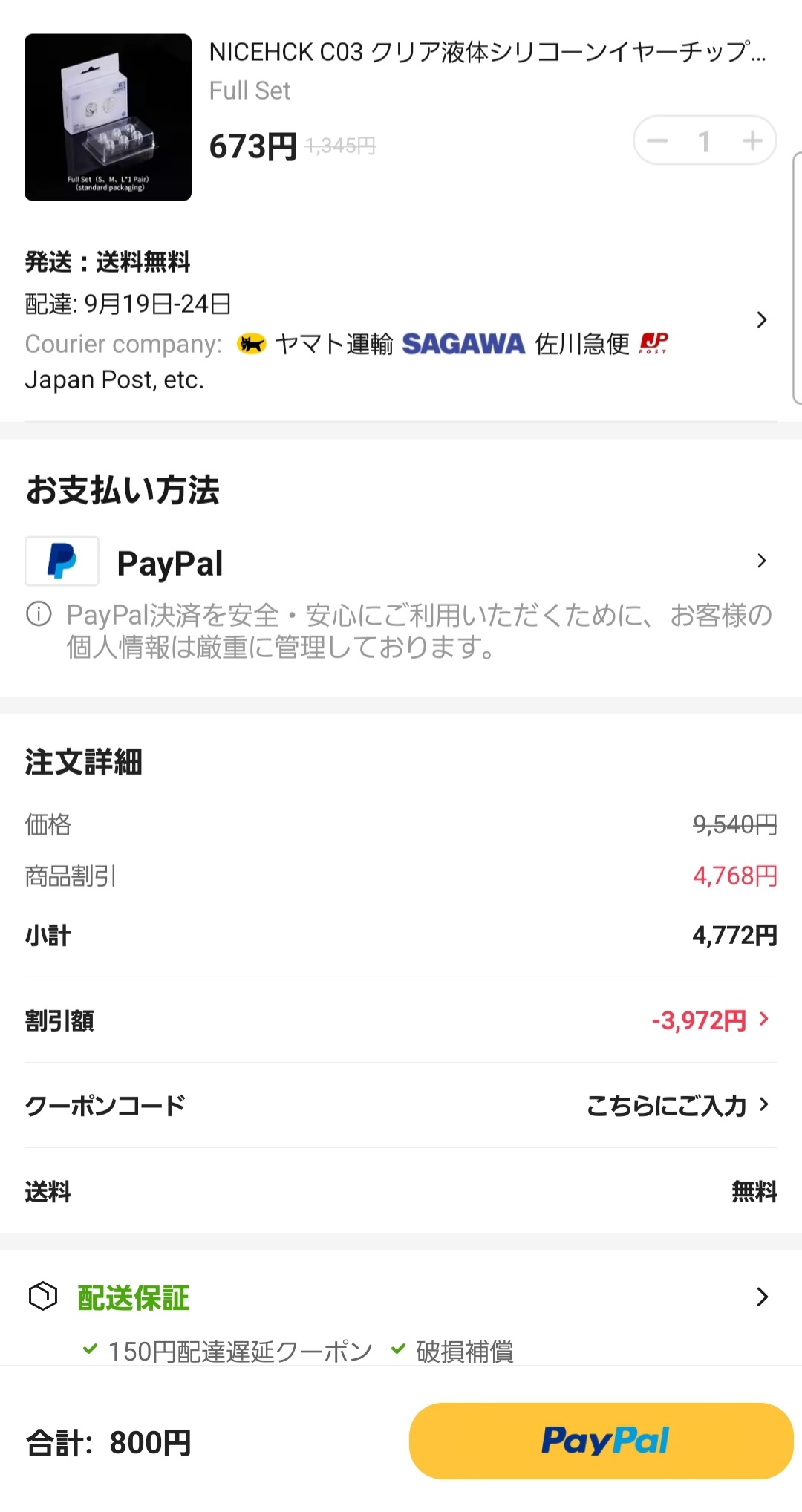Increase NICEHCK C03 quantity with plus
Image resolution: width=802 pixels, height=1512 pixels.
pyautogui.click(x=752, y=140)
